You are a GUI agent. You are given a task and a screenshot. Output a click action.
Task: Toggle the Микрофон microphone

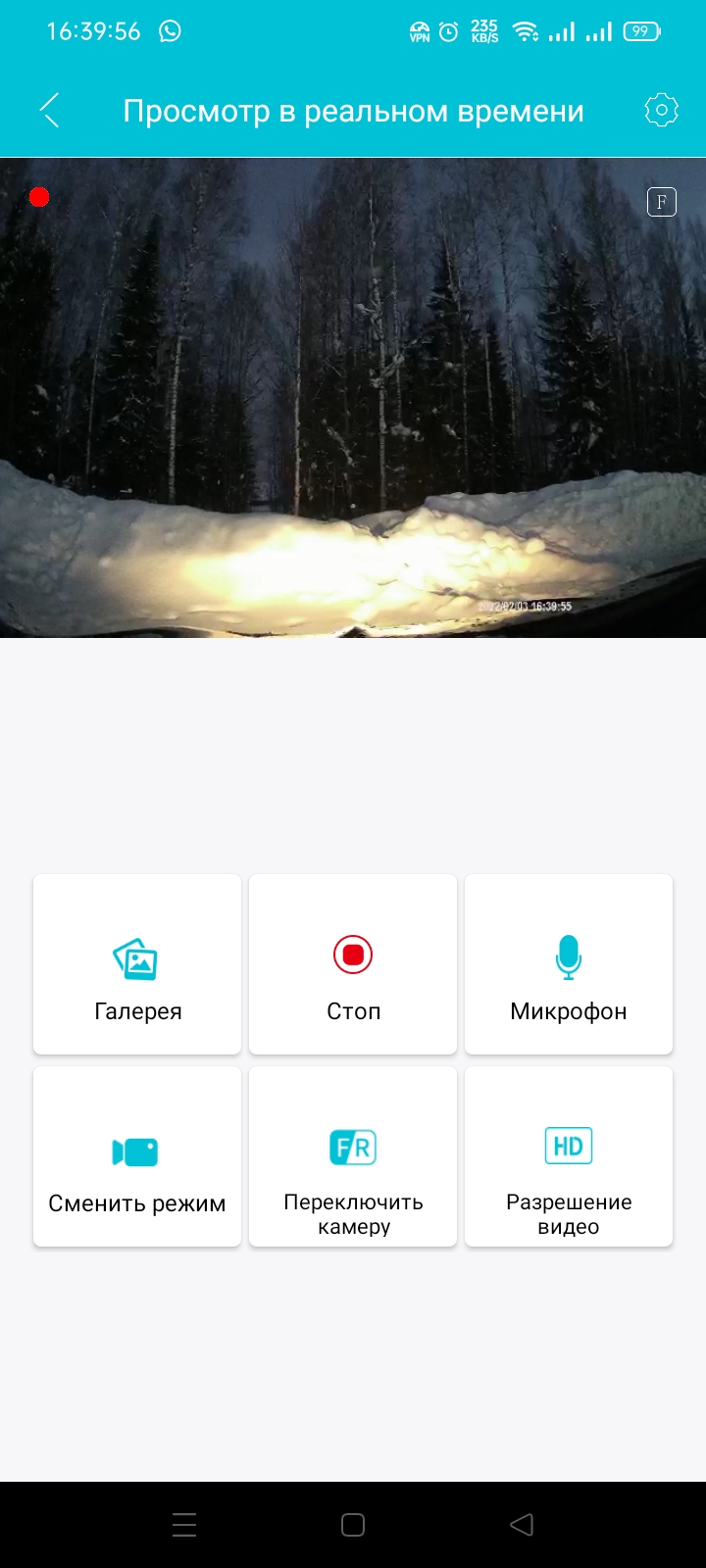569,965
